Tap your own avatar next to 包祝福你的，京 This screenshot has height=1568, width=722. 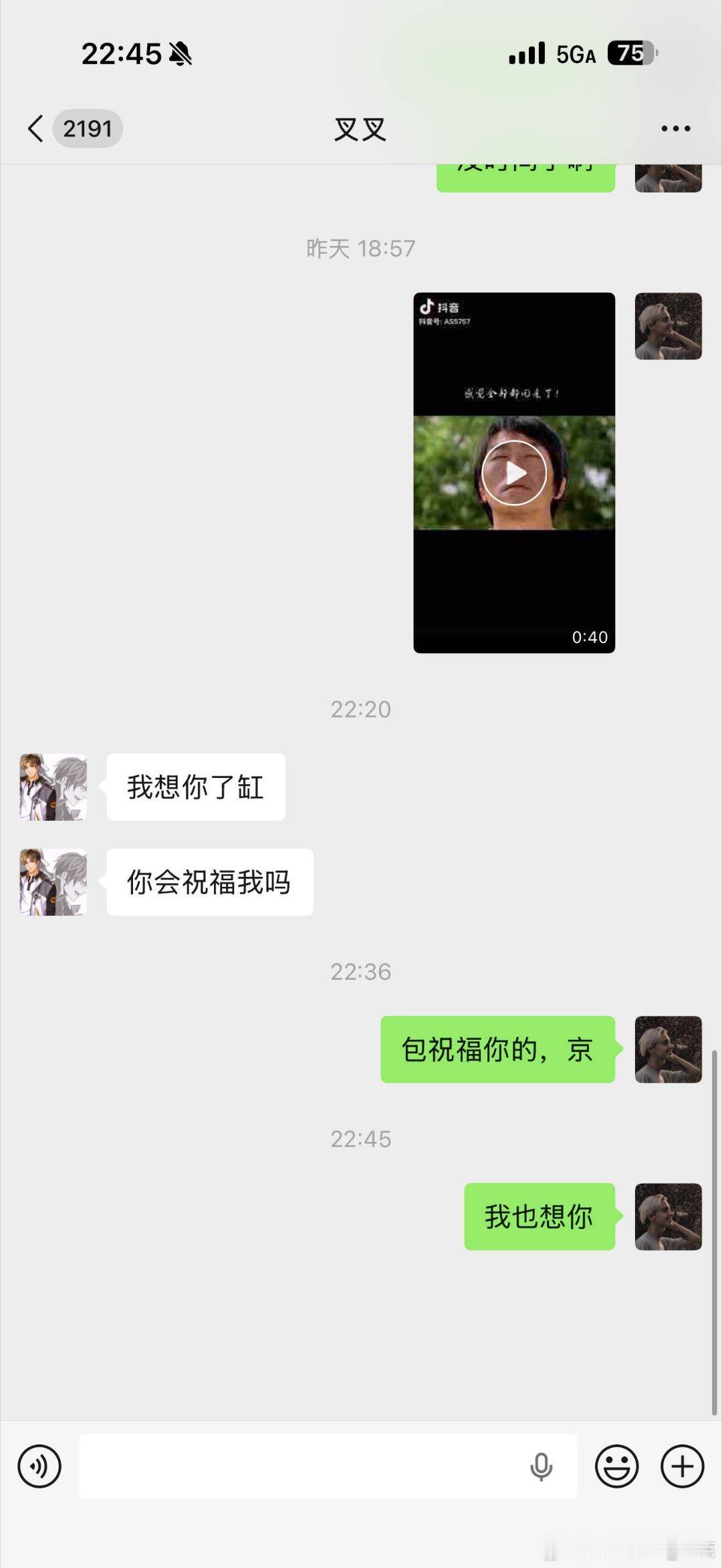[669, 1050]
